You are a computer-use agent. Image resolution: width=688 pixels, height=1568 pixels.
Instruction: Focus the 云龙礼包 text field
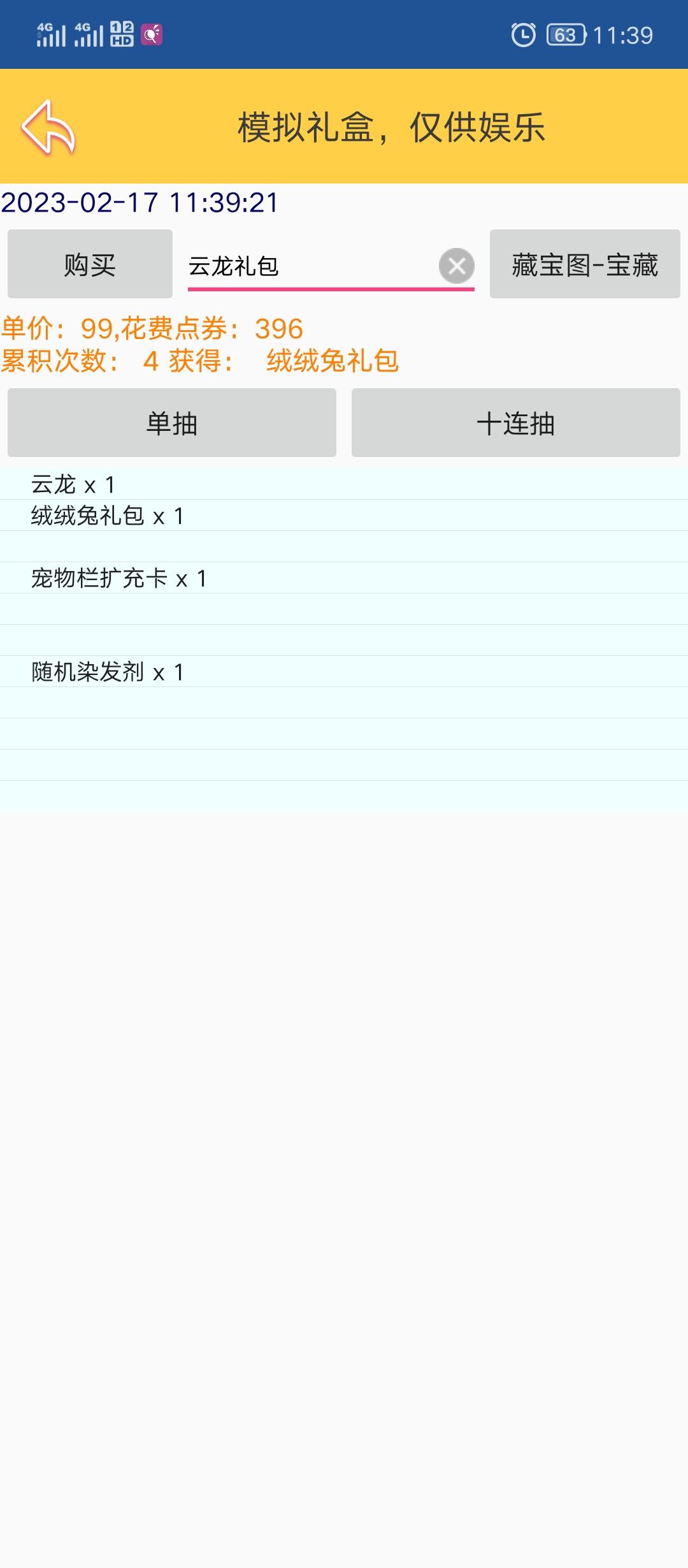click(x=312, y=266)
